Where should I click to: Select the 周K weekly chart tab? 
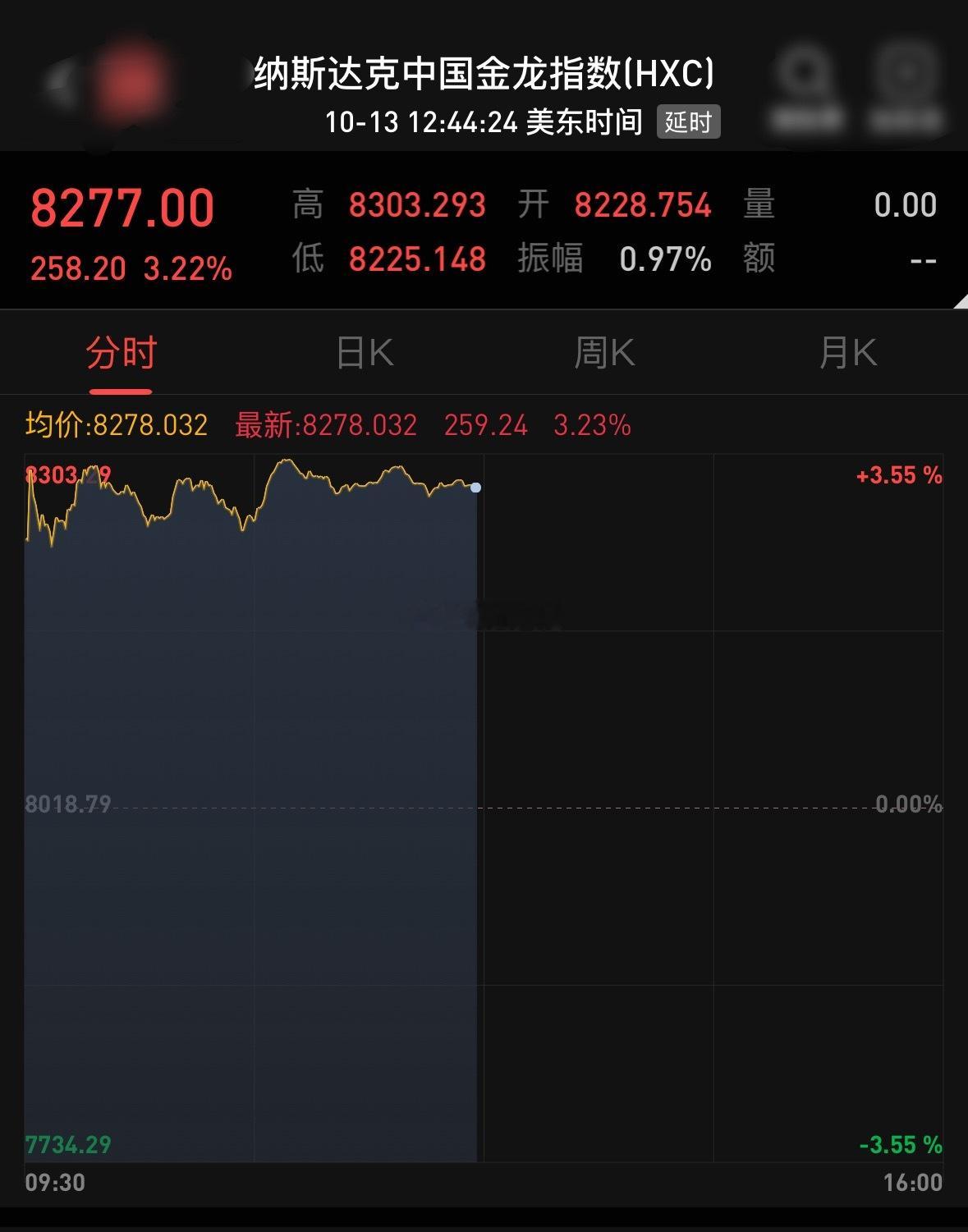604,354
